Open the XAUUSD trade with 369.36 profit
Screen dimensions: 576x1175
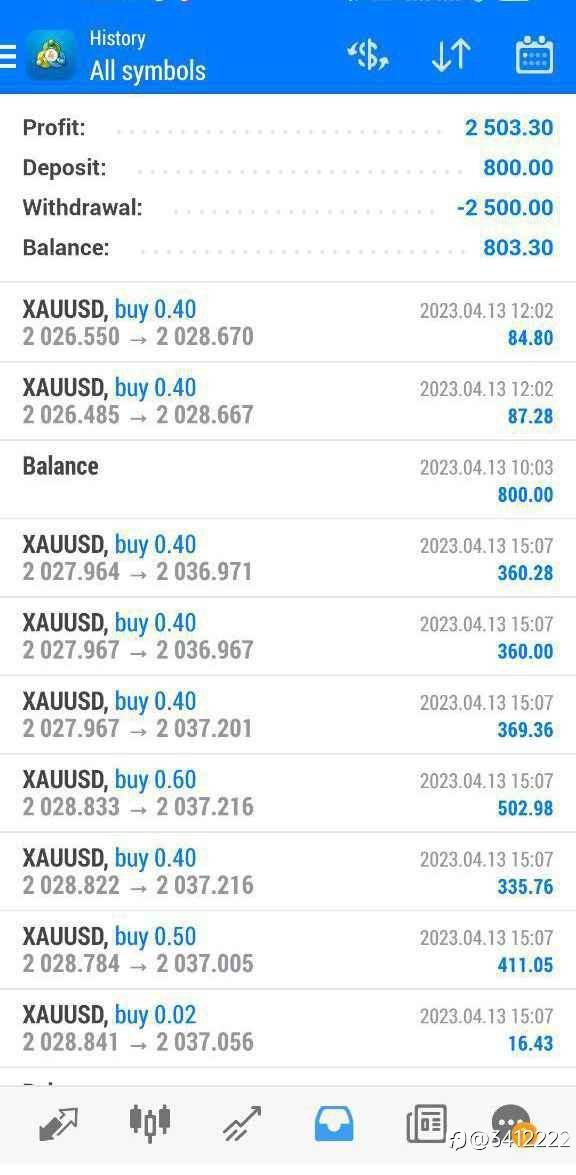(x=288, y=715)
